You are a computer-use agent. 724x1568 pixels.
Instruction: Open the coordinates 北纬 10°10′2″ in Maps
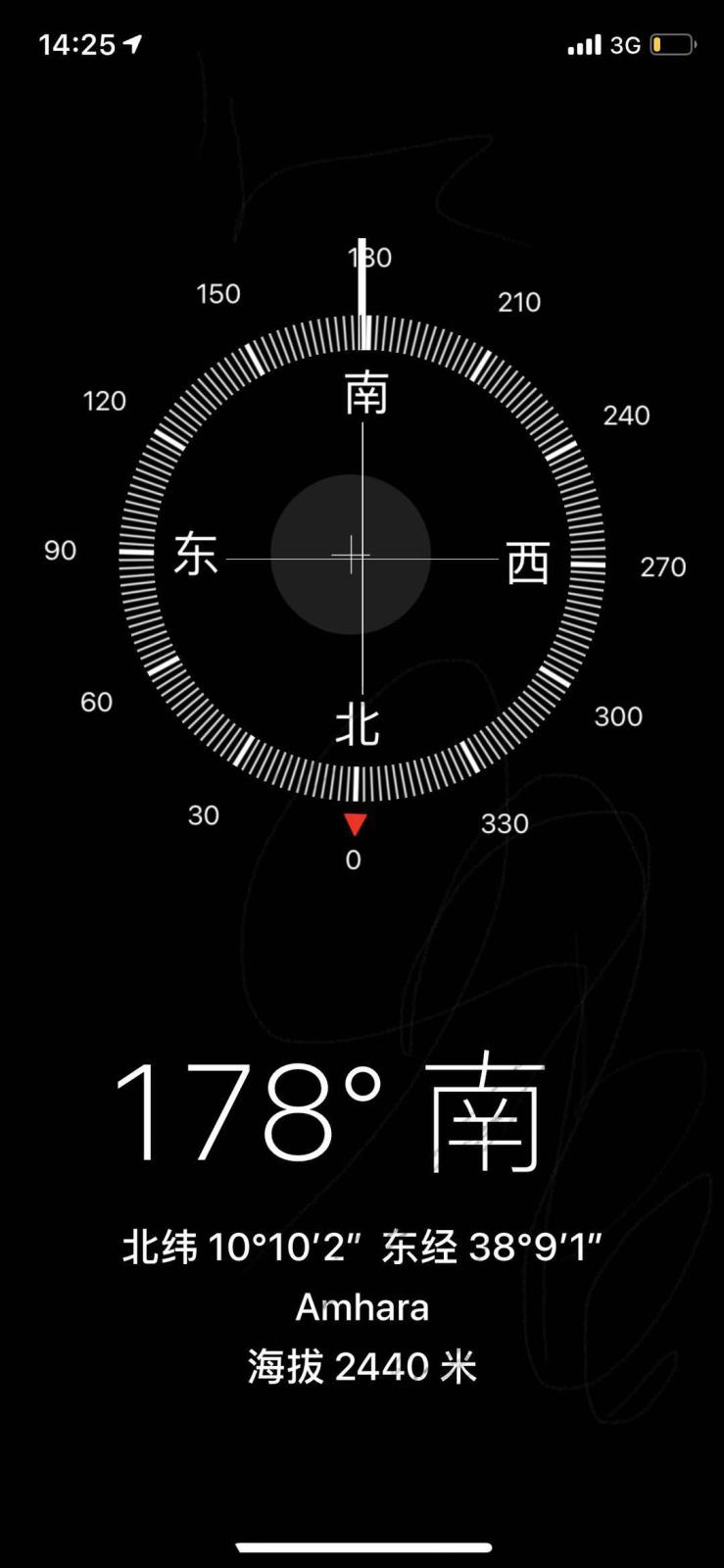(362, 1248)
